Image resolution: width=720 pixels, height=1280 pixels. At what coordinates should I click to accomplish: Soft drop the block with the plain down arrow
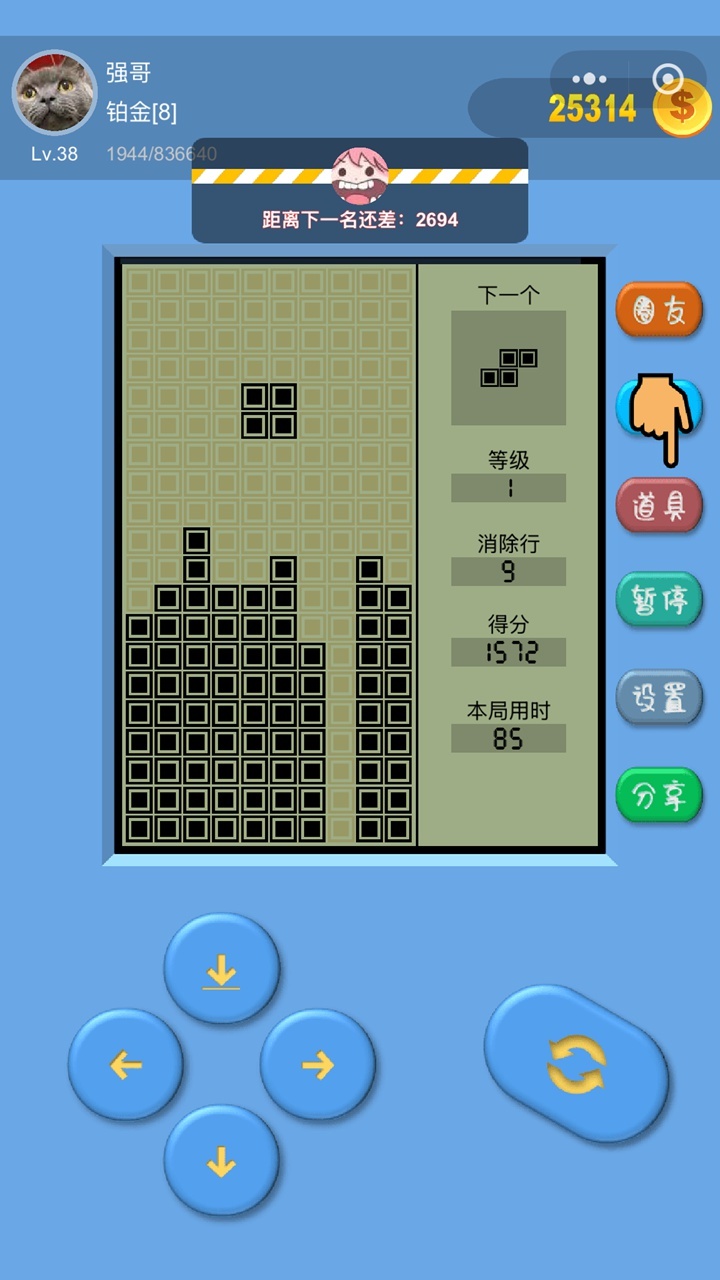click(222, 1161)
